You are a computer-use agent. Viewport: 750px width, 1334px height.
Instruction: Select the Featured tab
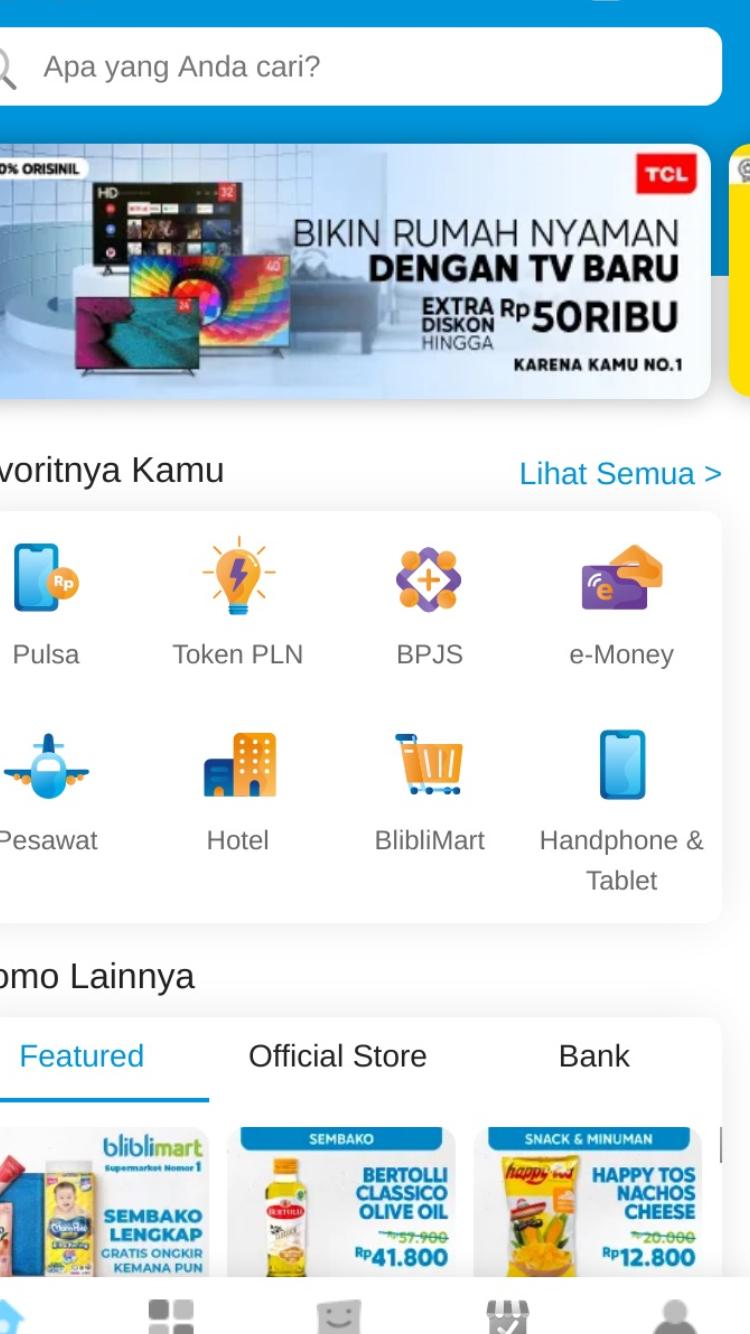[x=82, y=1056]
